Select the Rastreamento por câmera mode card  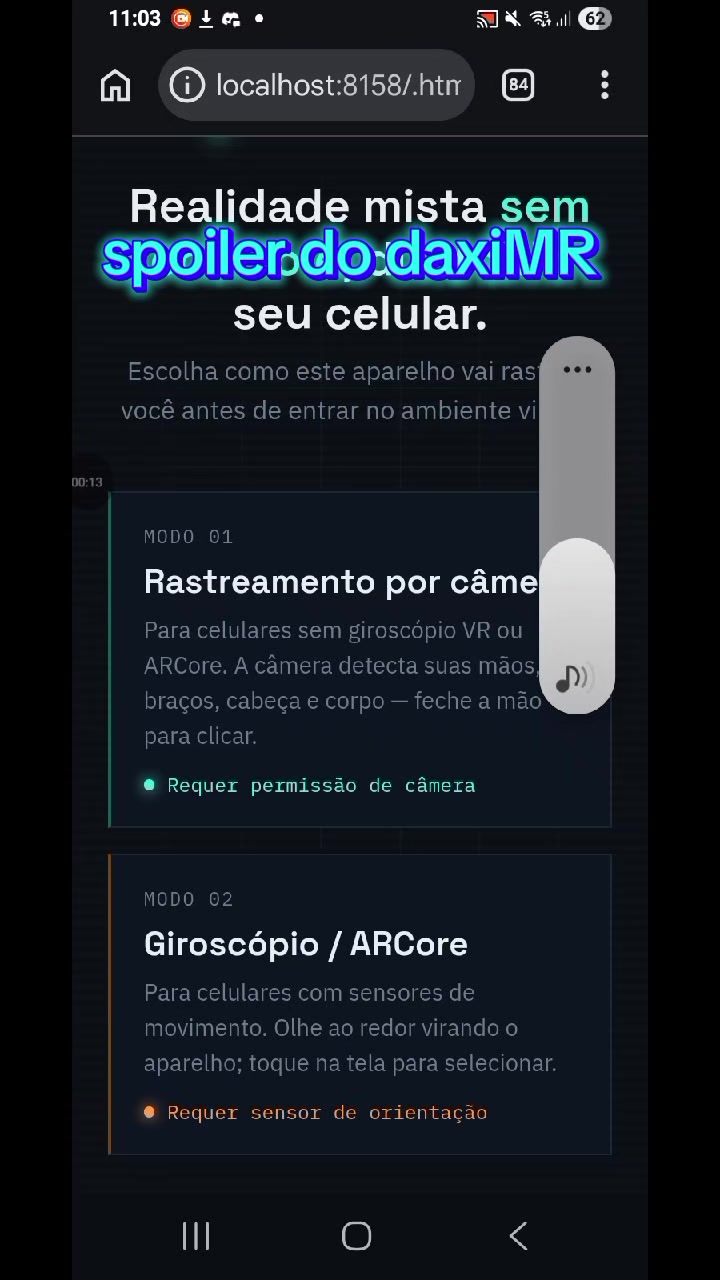point(359,660)
